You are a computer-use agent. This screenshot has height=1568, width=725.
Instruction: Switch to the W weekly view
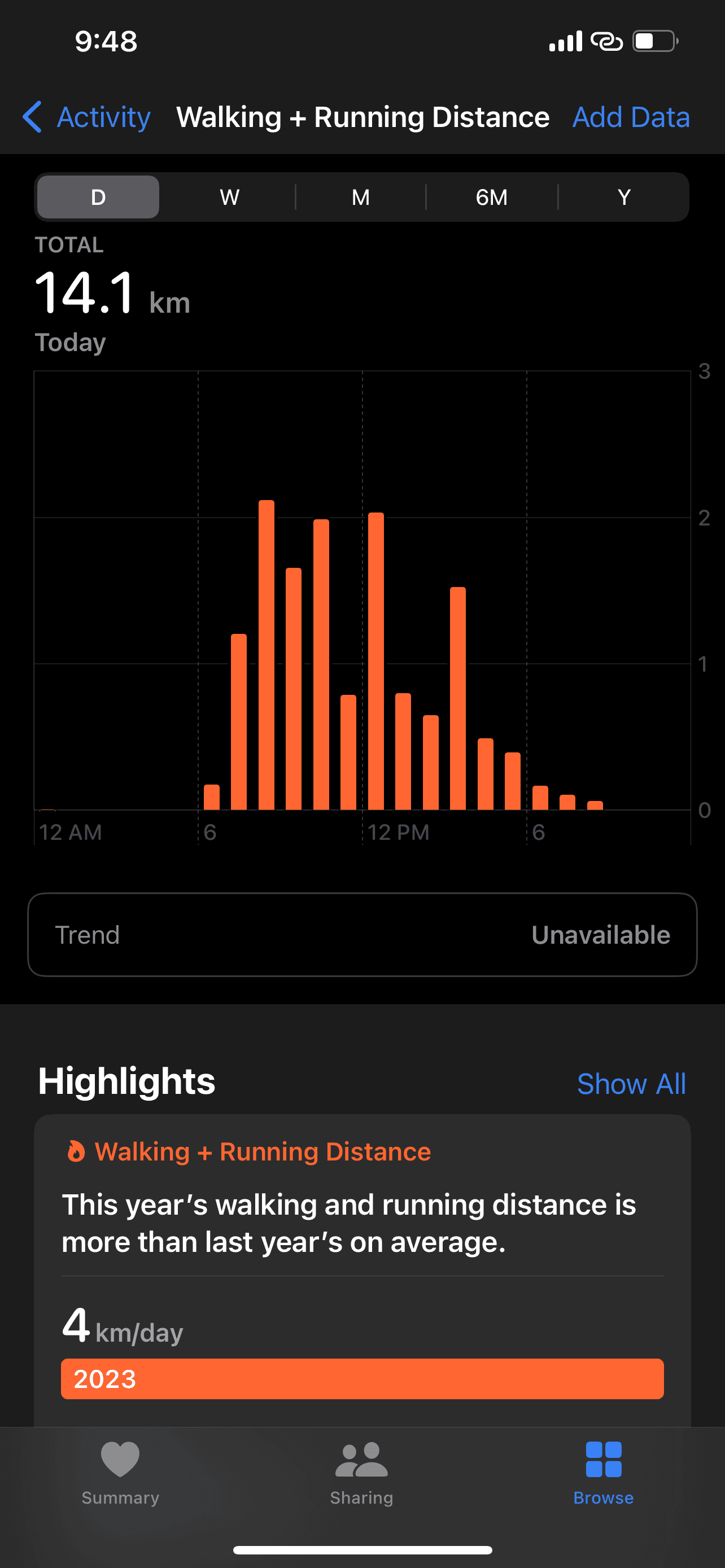[229, 197]
